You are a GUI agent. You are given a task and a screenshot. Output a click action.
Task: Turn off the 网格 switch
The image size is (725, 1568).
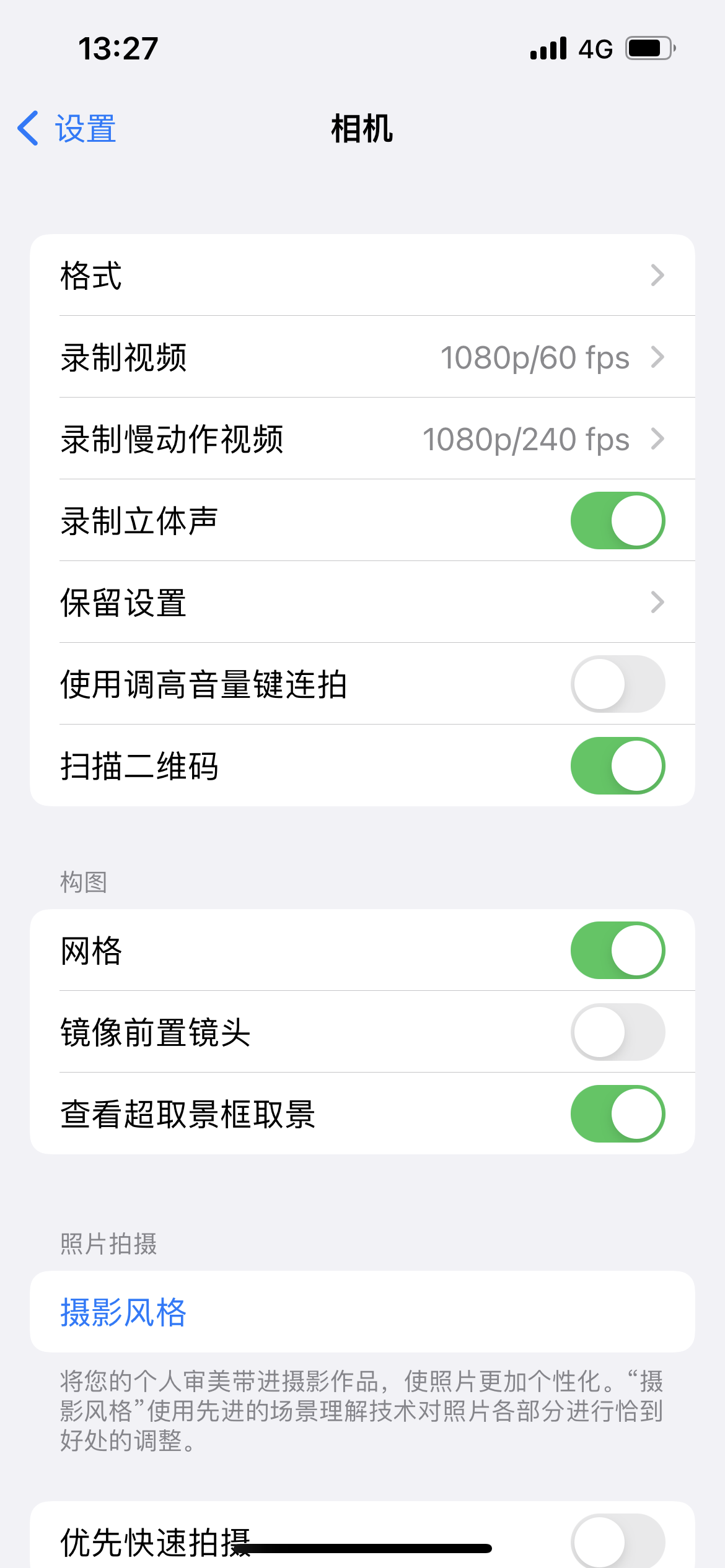click(x=617, y=951)
